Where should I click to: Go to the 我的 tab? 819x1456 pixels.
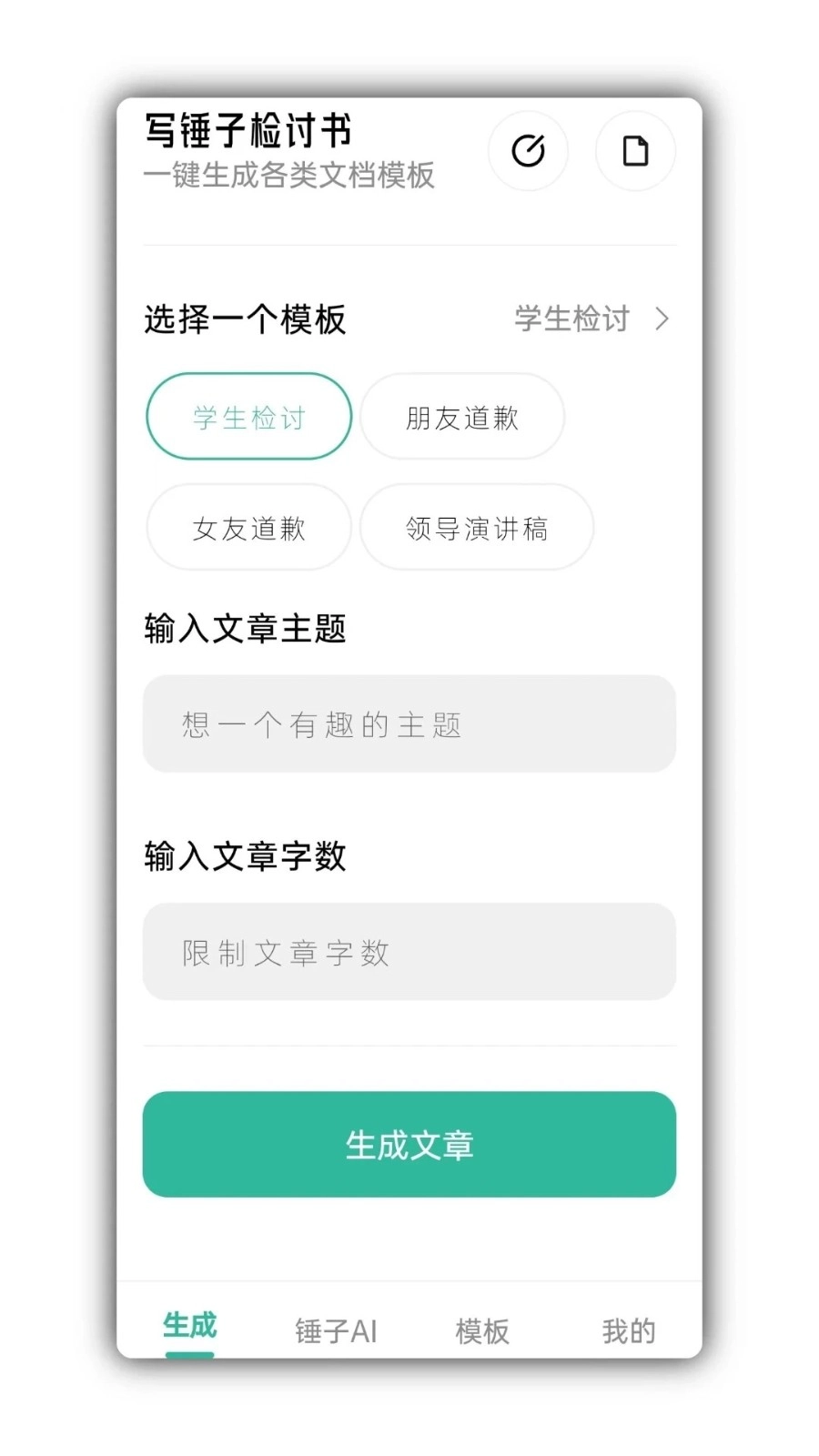coord(628,1330)
